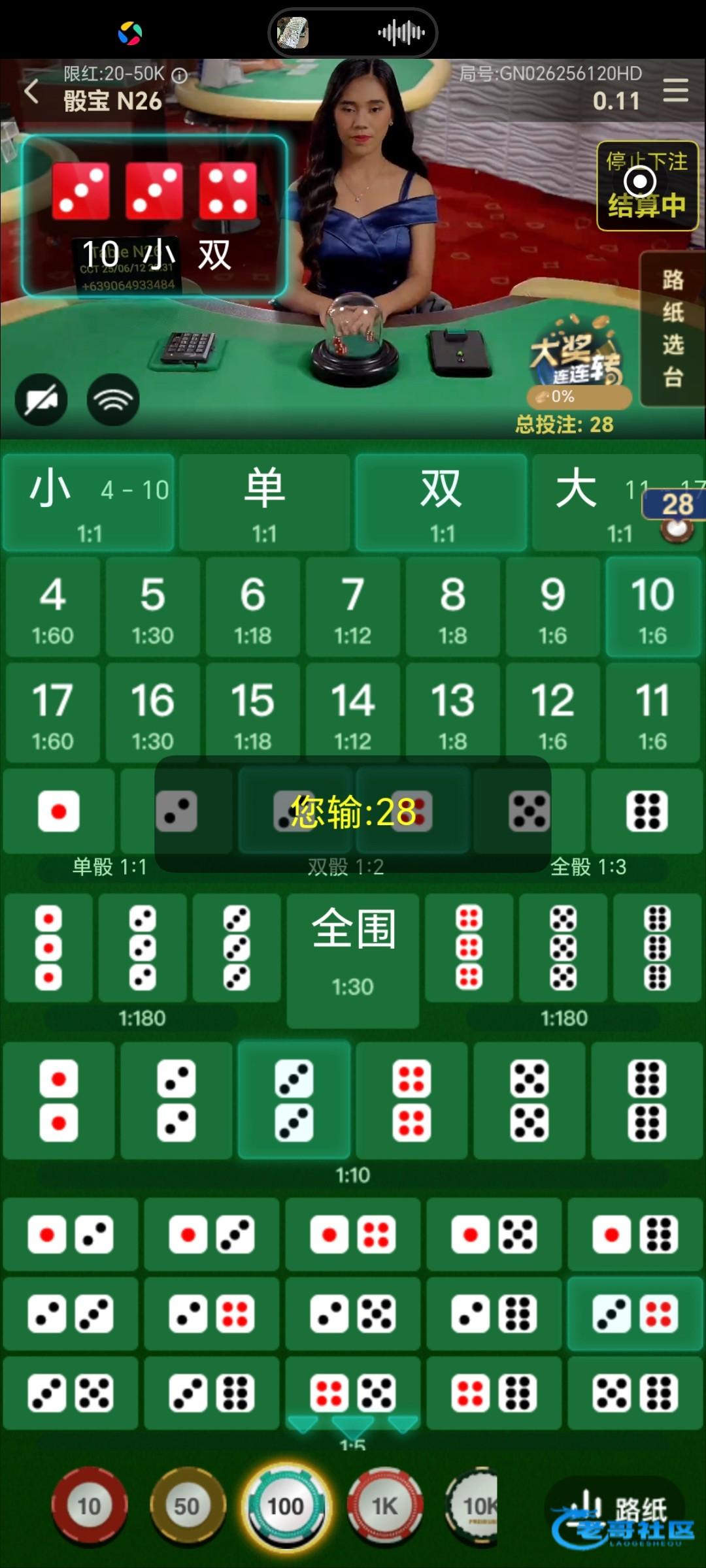The height and width of the screenshot is (1568, 706).
Task: Open the bet limit info icon
Action: 179,75
